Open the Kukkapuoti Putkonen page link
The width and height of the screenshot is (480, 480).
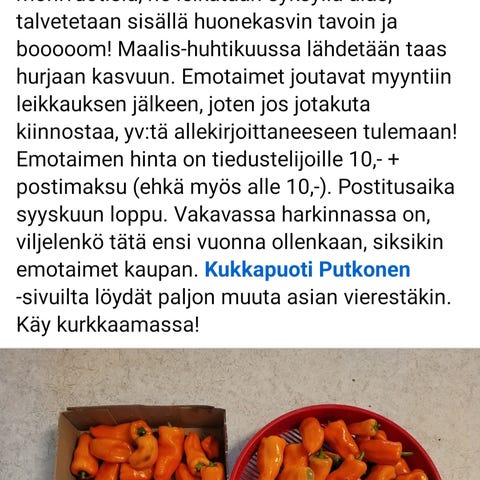(x=307, y=270)
